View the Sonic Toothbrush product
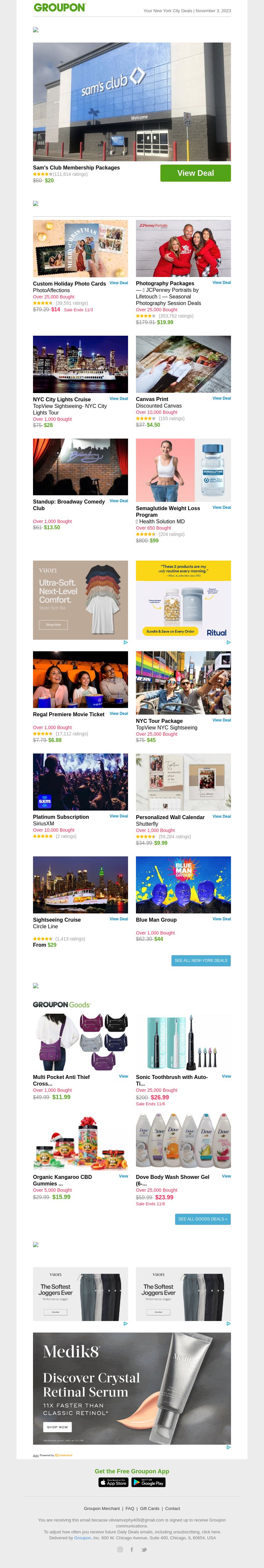Viewport: 264px width, 1568px height. click(226, 1076)
